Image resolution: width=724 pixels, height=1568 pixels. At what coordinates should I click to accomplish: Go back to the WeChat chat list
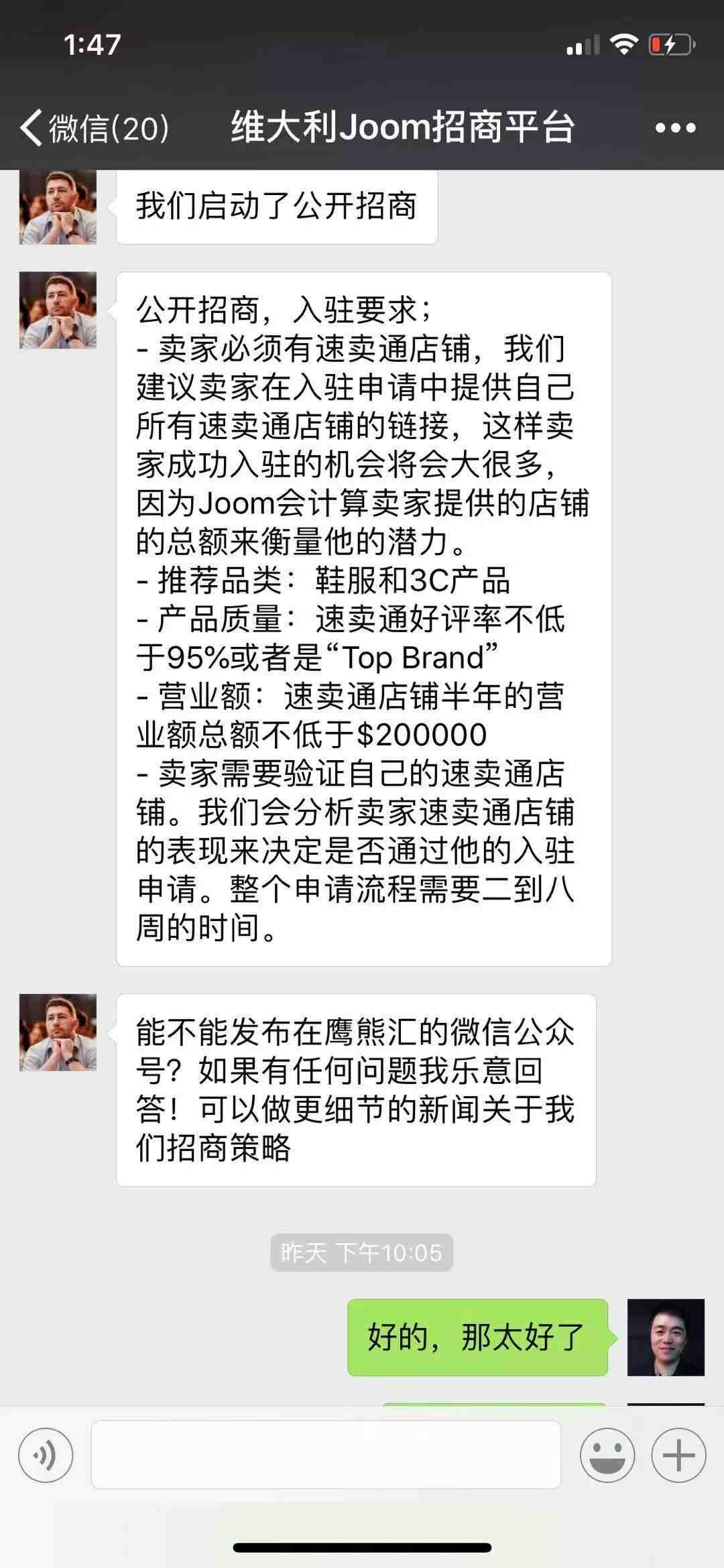[x=94, y=127]
